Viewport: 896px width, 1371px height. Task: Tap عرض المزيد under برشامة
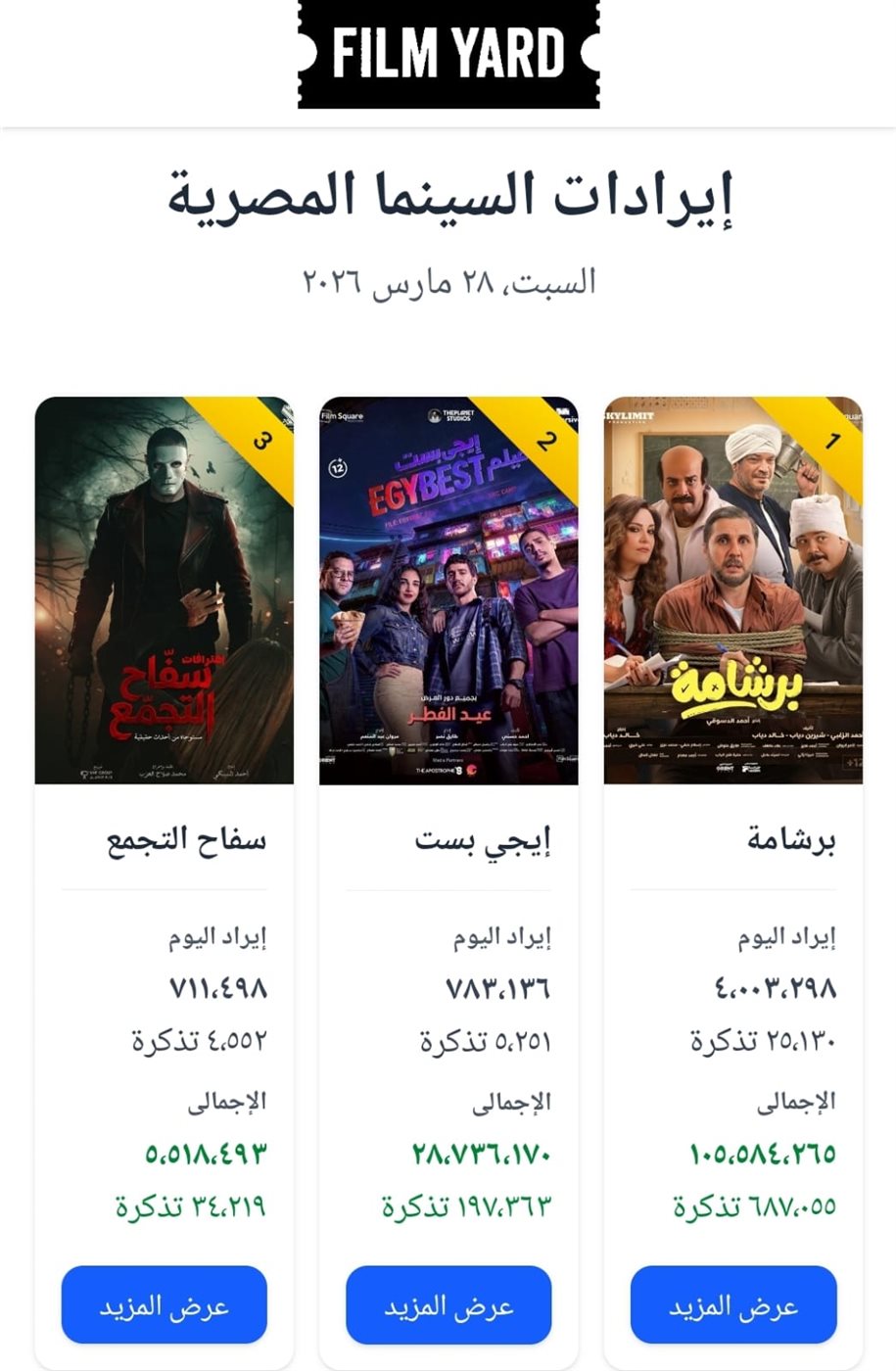click(733, 1304)
